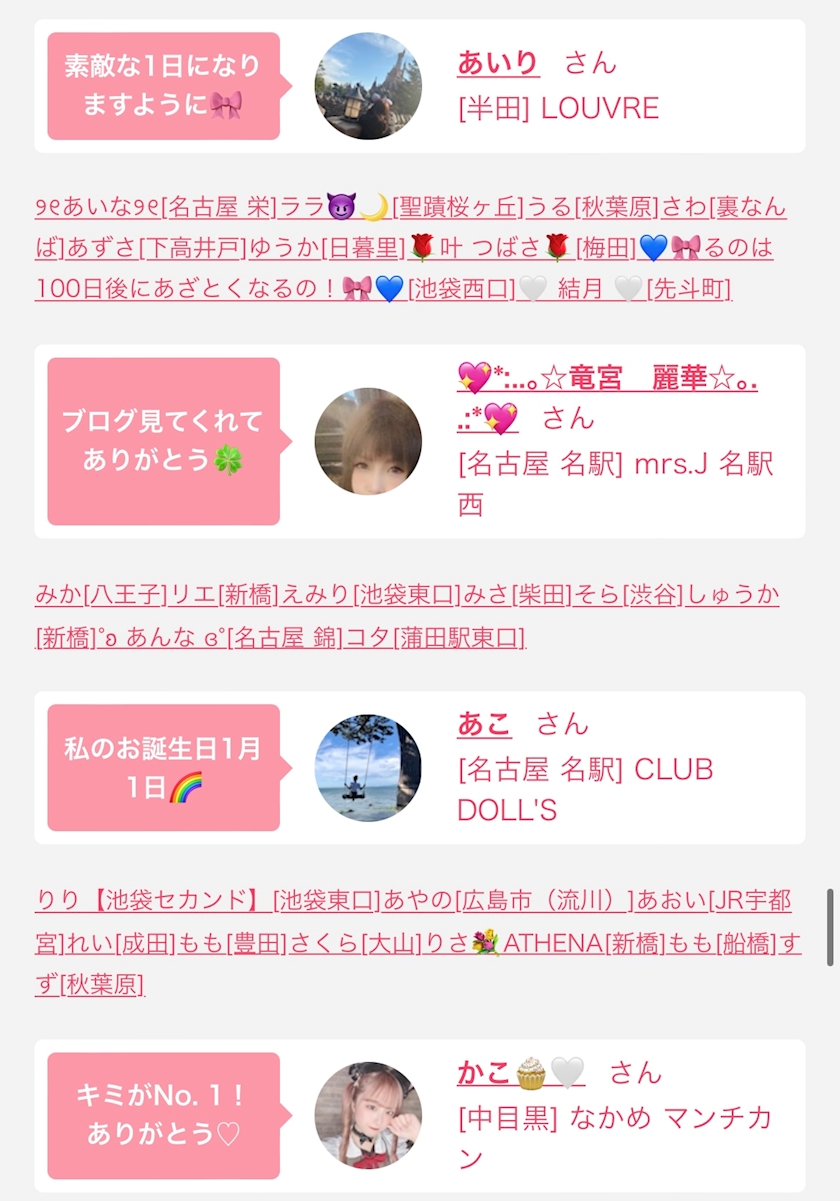Viewport: 840px width, 1201px height.
Task: Open the そら [渋谷] link
Action: (x=627, y=596)
